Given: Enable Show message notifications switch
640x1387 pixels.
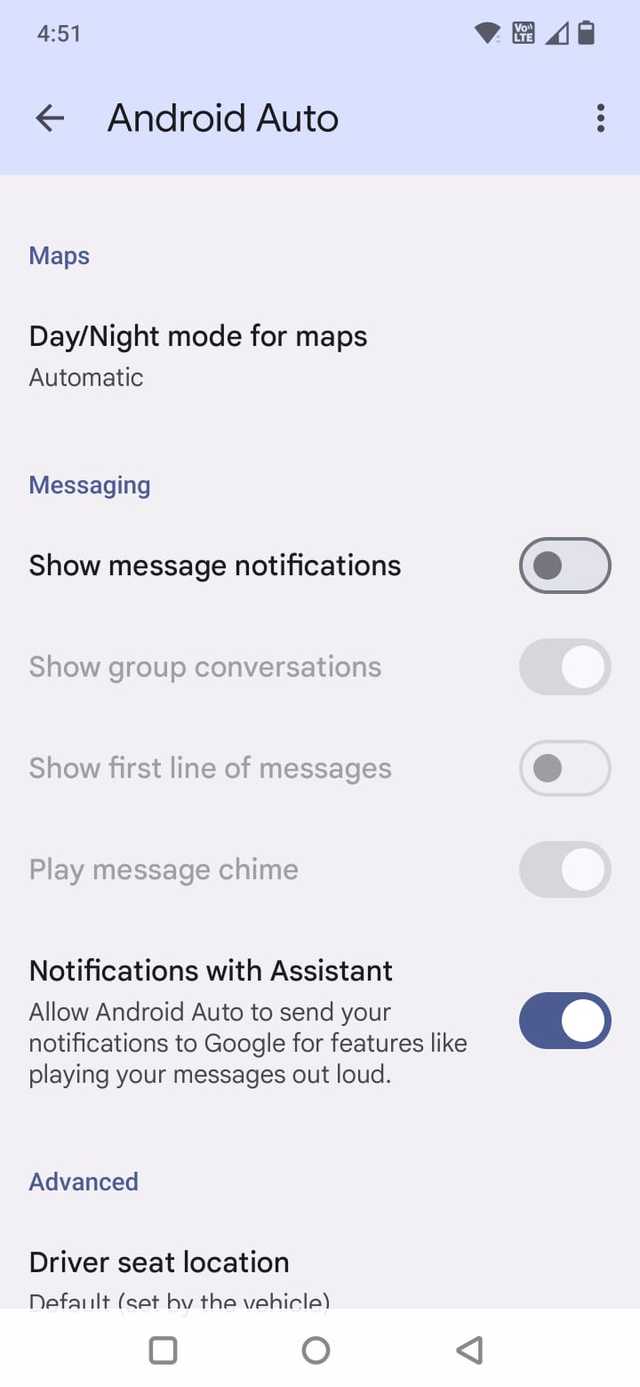Looking at the screenshot, I should [x=564, y=566].
